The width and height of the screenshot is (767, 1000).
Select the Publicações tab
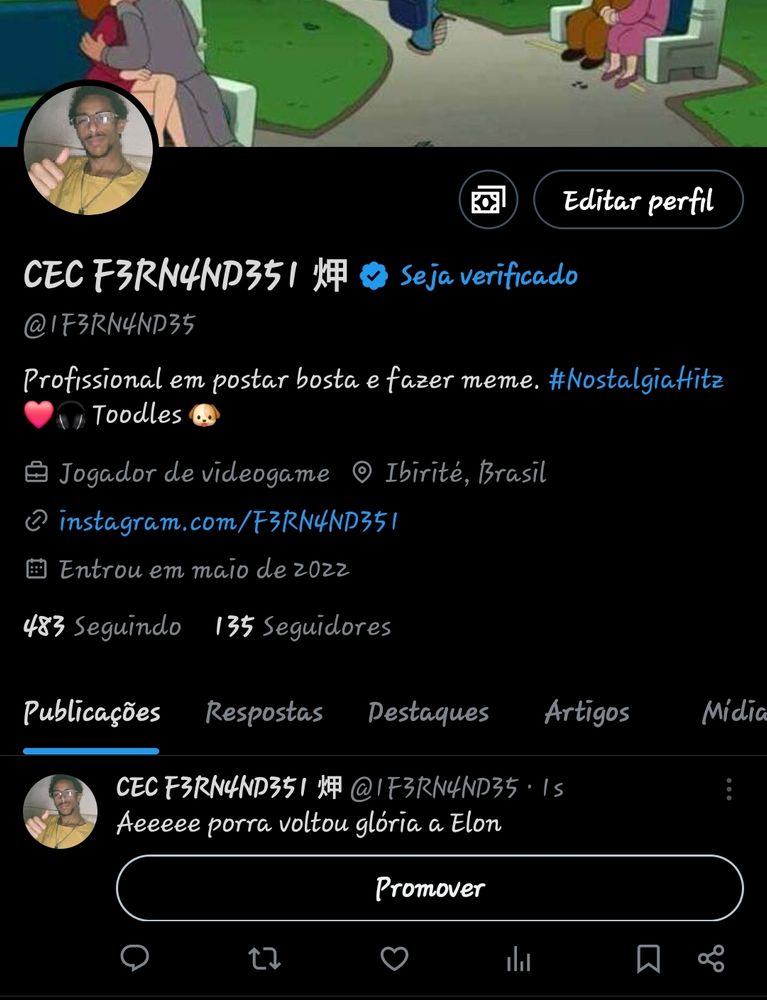pyautogui.click(x=92, y=712)
